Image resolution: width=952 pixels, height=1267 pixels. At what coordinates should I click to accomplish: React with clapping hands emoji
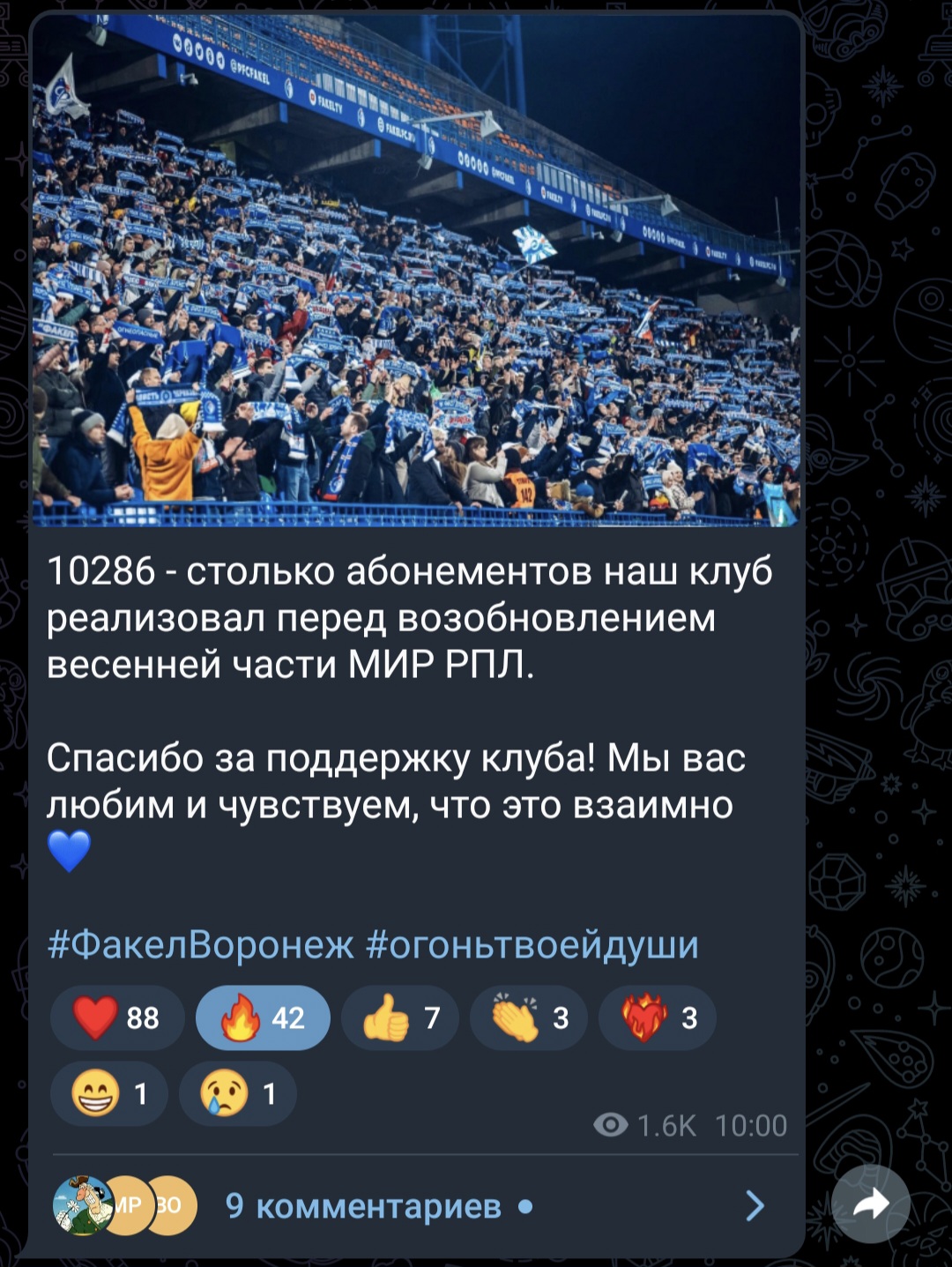click(x=528, y=1017)
